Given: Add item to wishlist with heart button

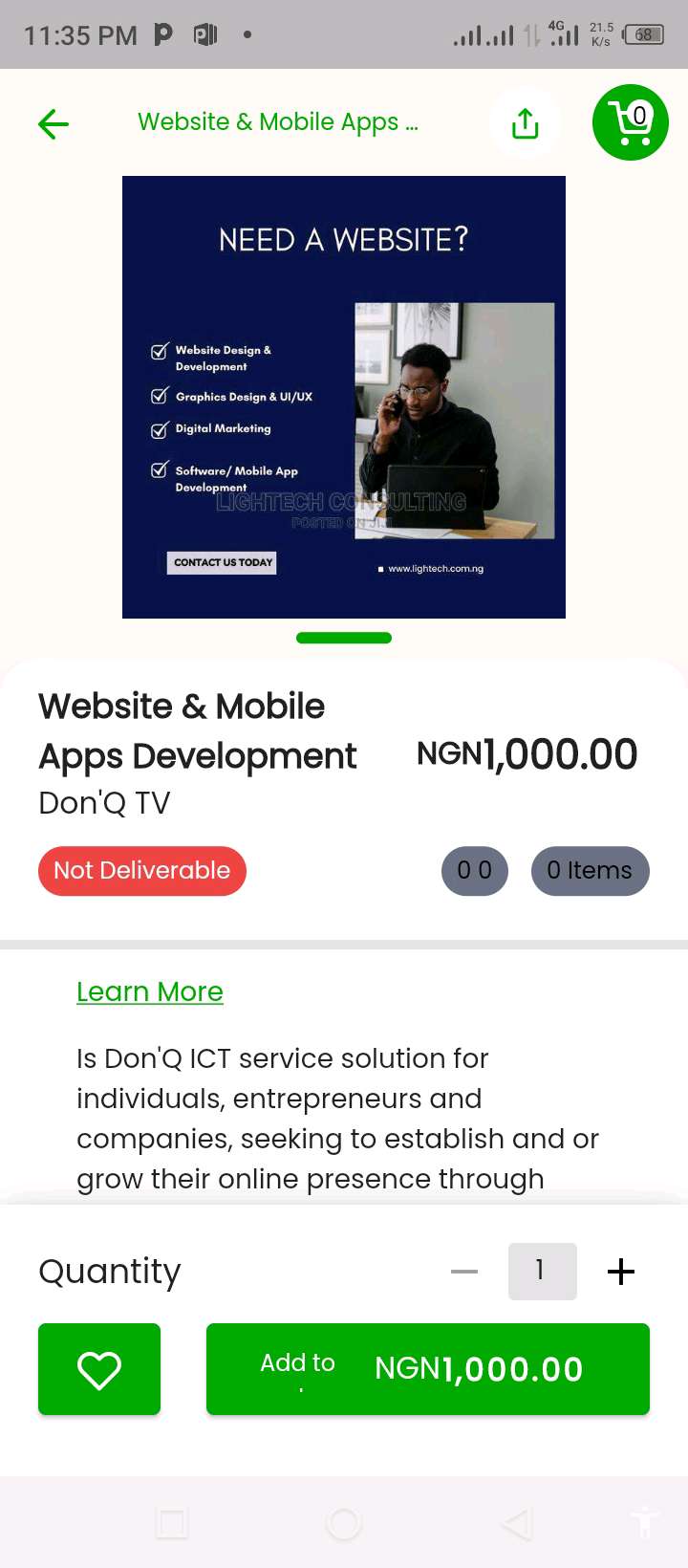Looking at the screenshot, I should 99,1369.
